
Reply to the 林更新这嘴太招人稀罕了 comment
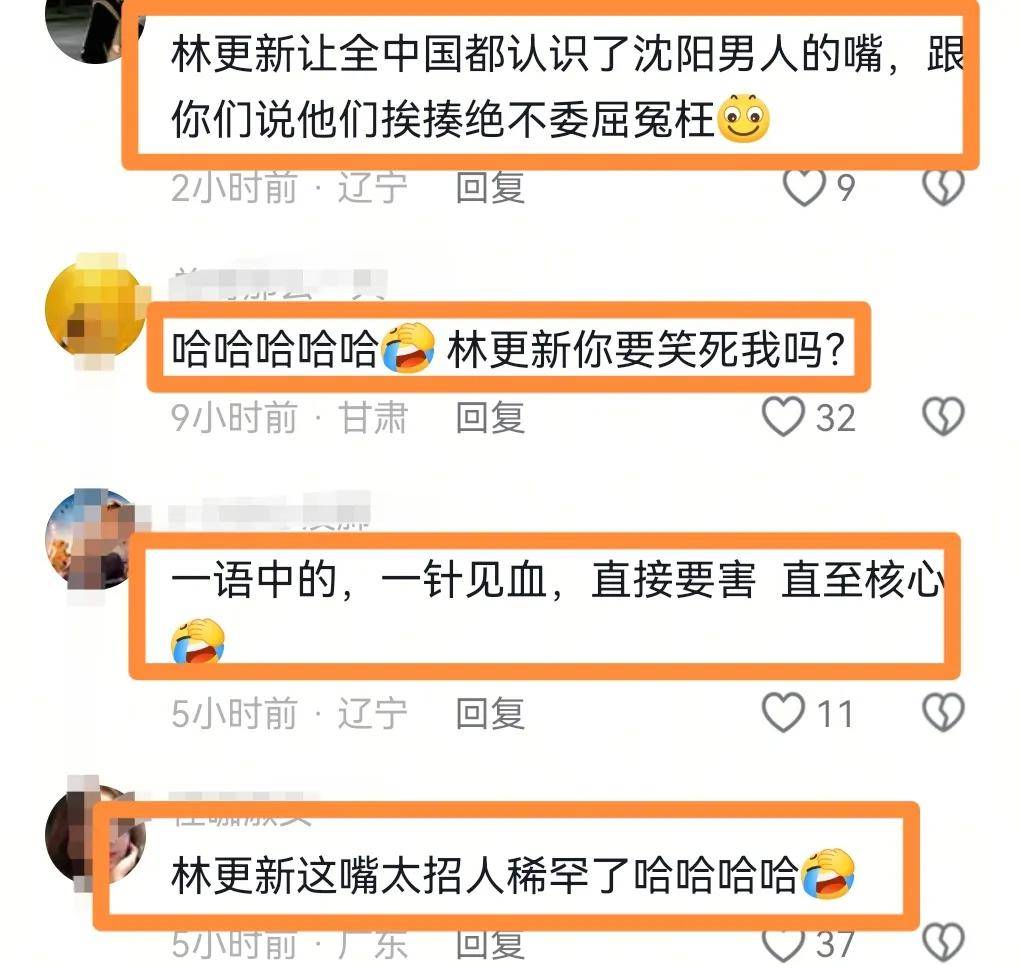pyautogui.click(x=490, y=942)
